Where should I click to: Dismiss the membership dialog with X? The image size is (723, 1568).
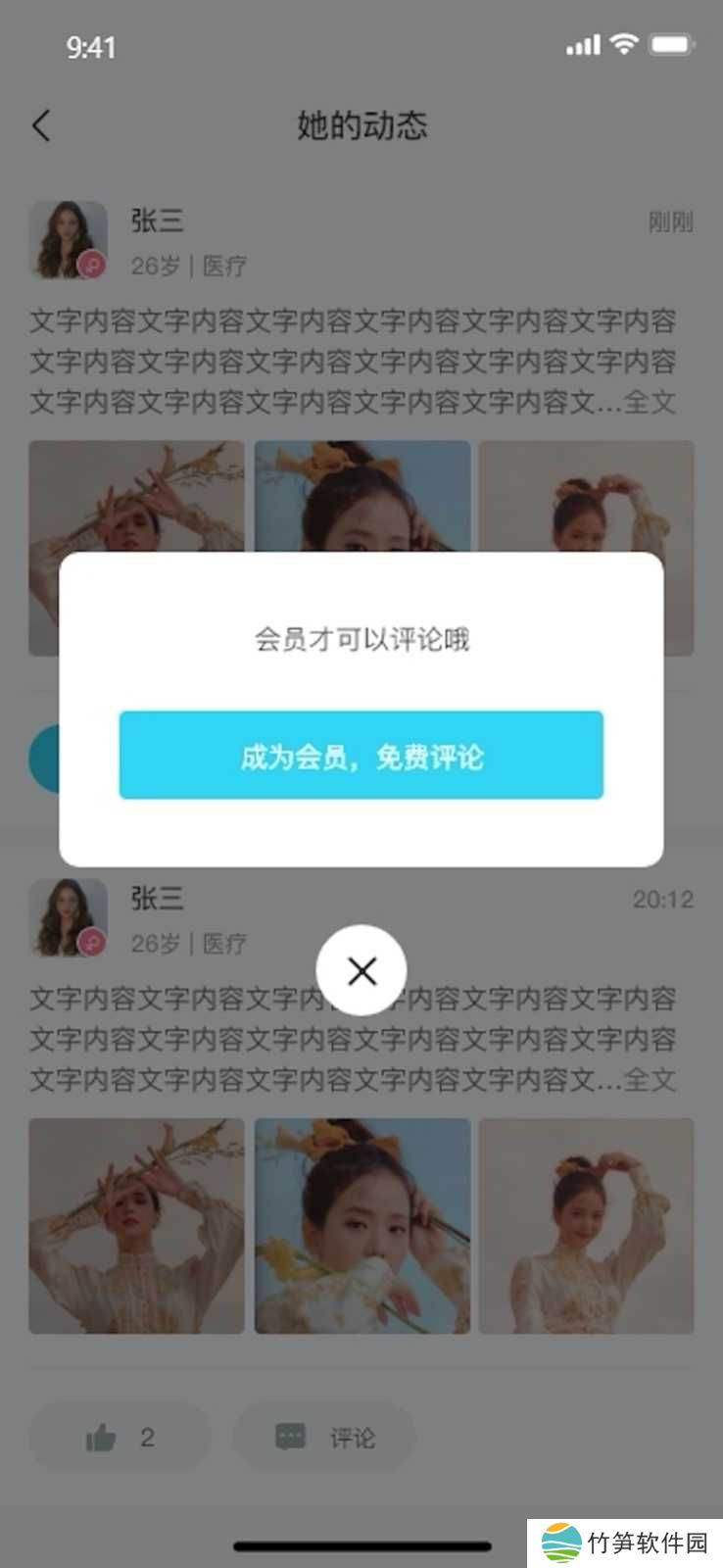pos(361,971)
